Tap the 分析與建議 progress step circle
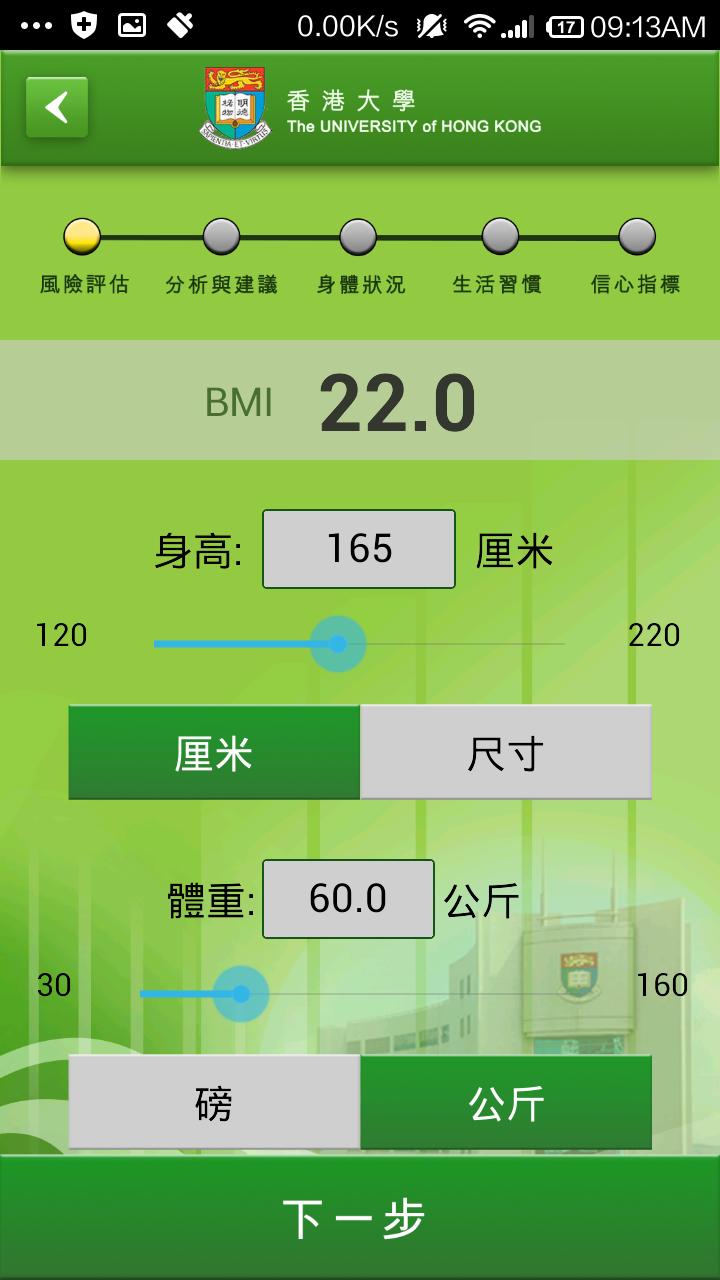 tap(220, 237)
